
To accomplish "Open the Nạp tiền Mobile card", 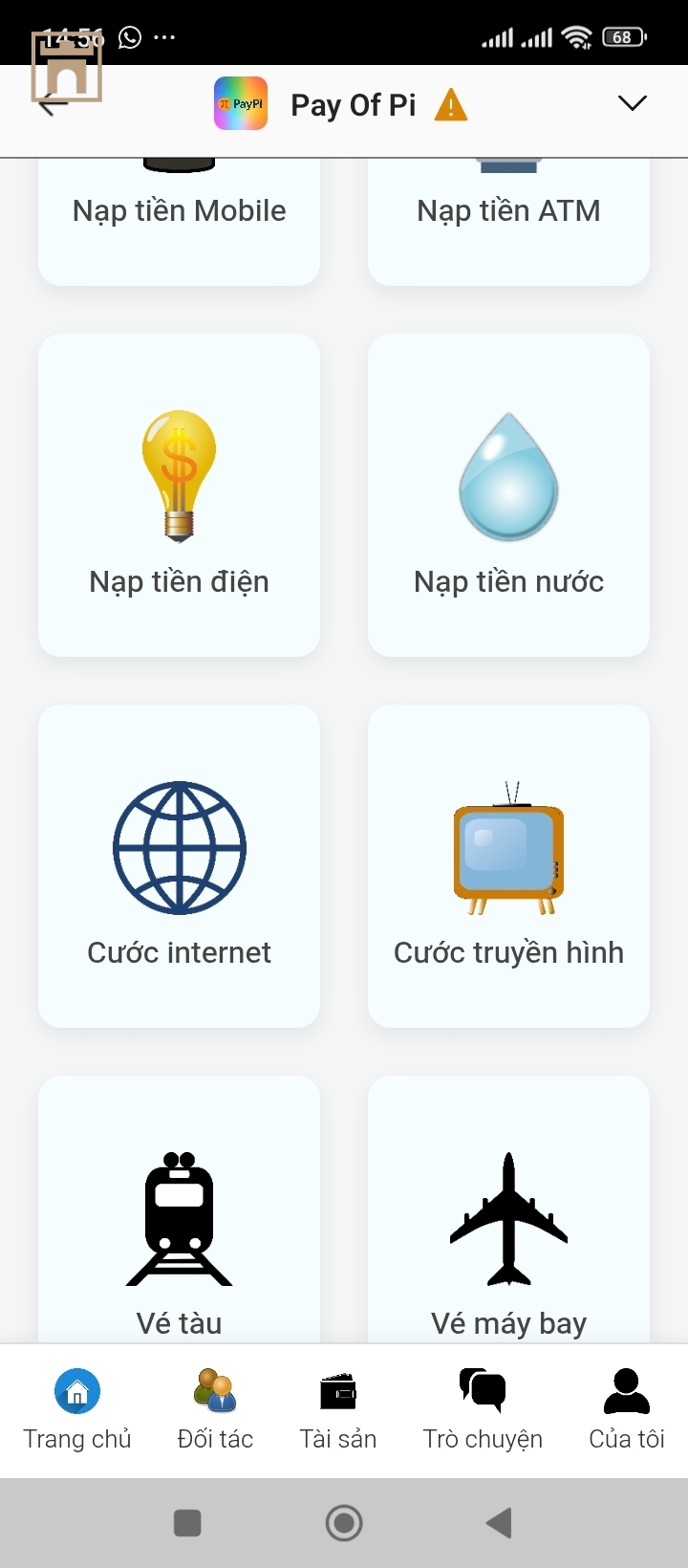I will pos(179,220).
